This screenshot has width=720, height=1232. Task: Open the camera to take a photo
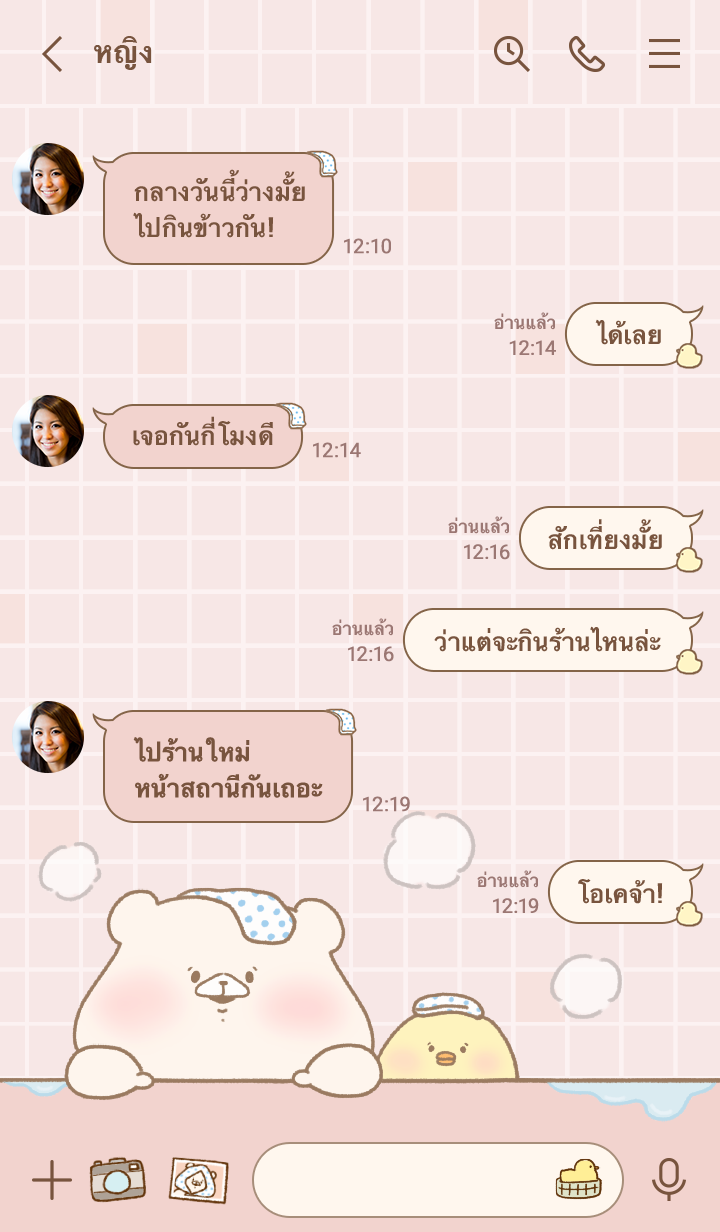click(117, 1181)
